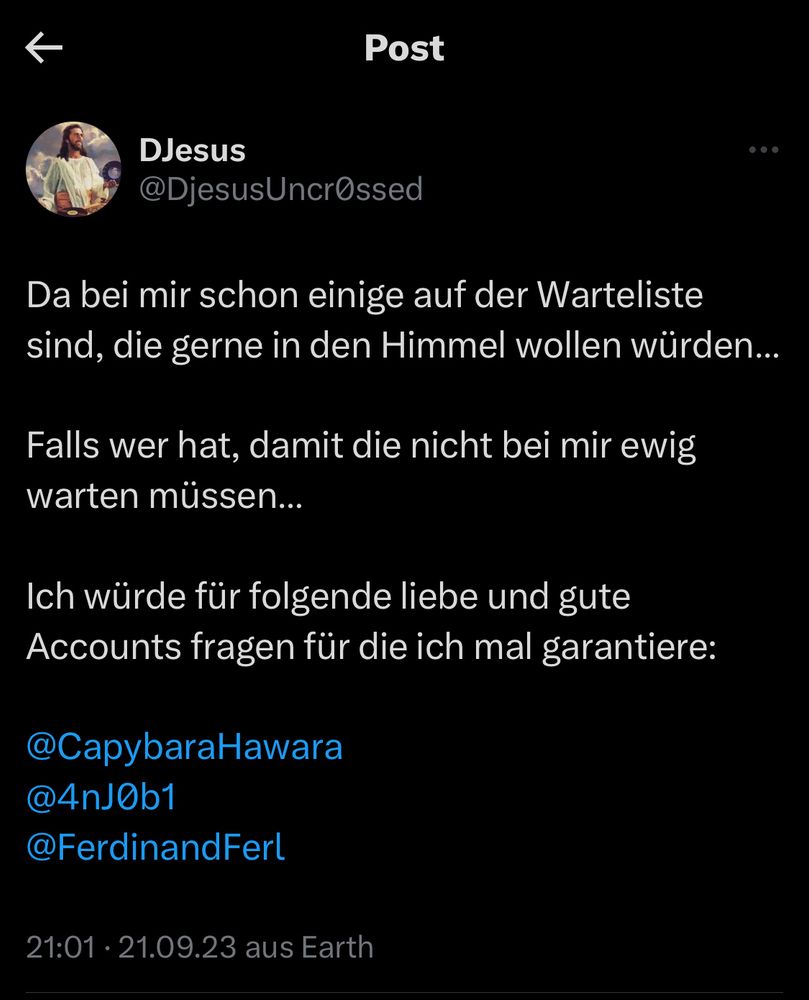This screenshot has height=1000, width=809.
Task: Click the timestamp 21:01
Action: click(x=57, y=944)
